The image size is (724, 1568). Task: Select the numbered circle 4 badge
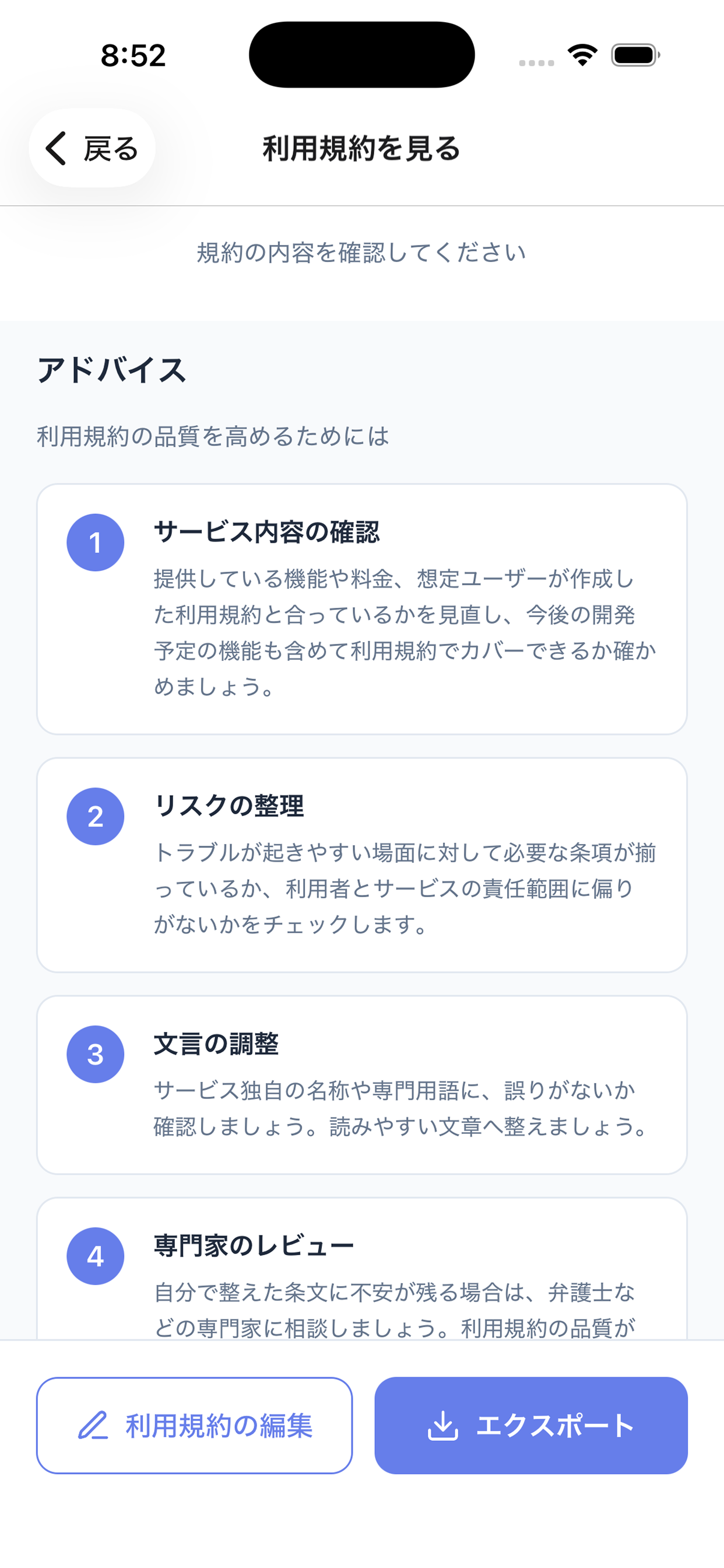(94, 1255)
